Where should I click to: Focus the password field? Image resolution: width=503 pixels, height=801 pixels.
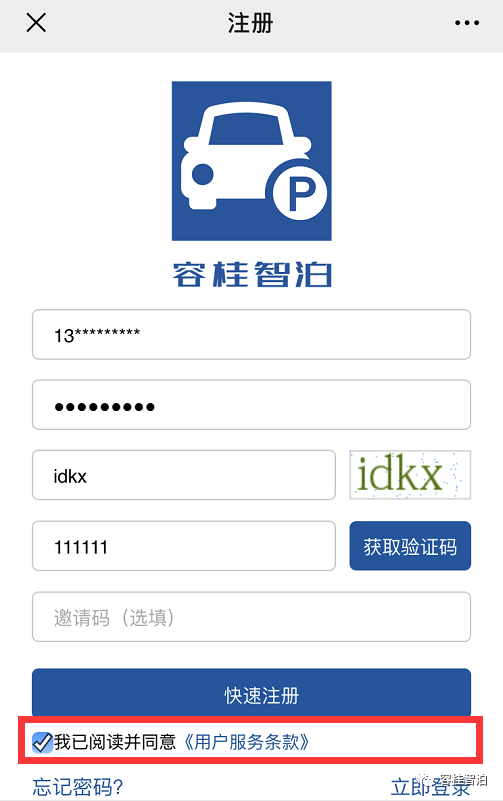coord(251,405)
